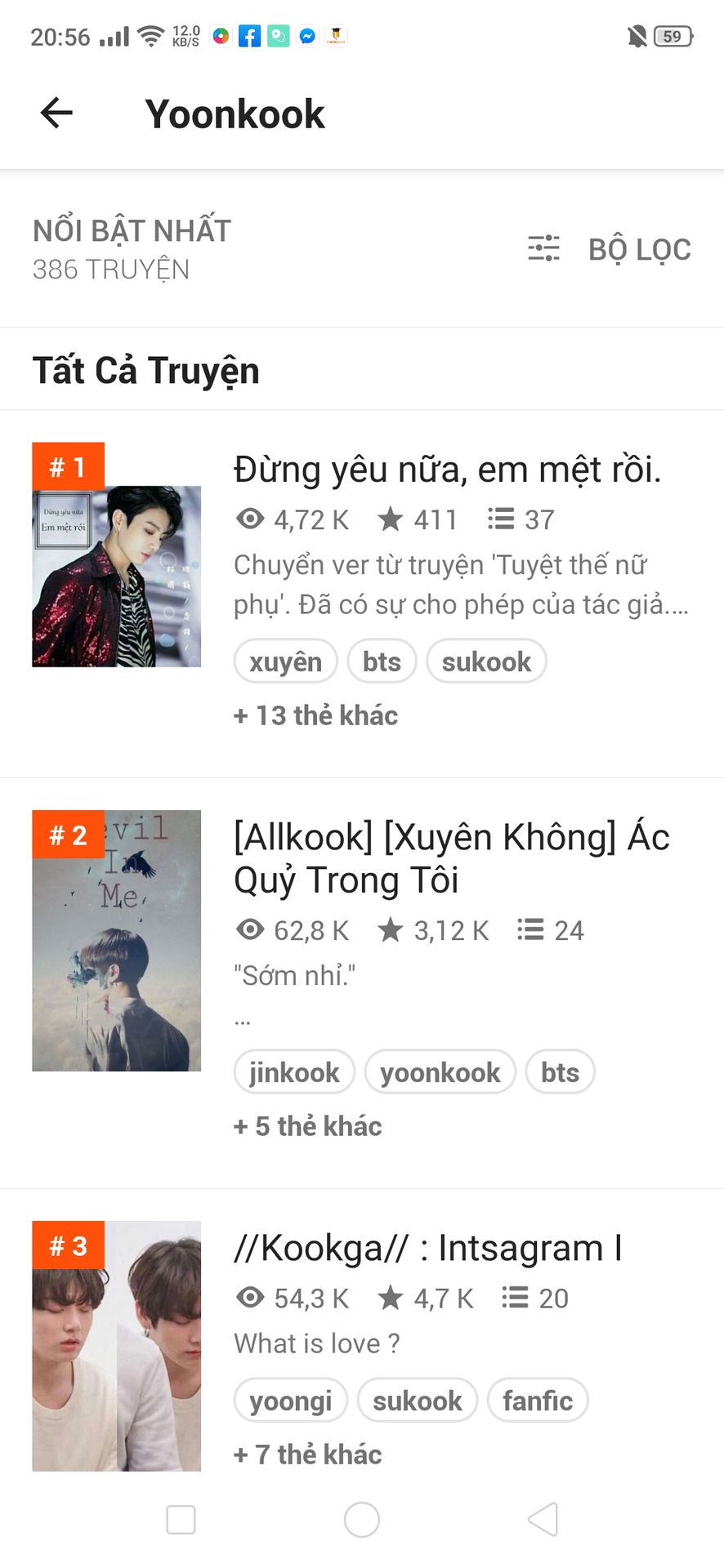This screenshot has height=1568, width=724.
Task: Select the 'yoonkook' tag chip
Action: (440, 1072)
